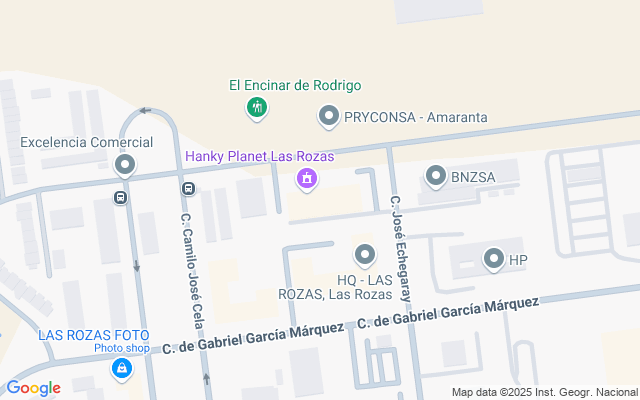Viewport: 640px width, 400px height.
Task: Open Hanky Planet Las Rozas marker
Action: click(306, 179)
